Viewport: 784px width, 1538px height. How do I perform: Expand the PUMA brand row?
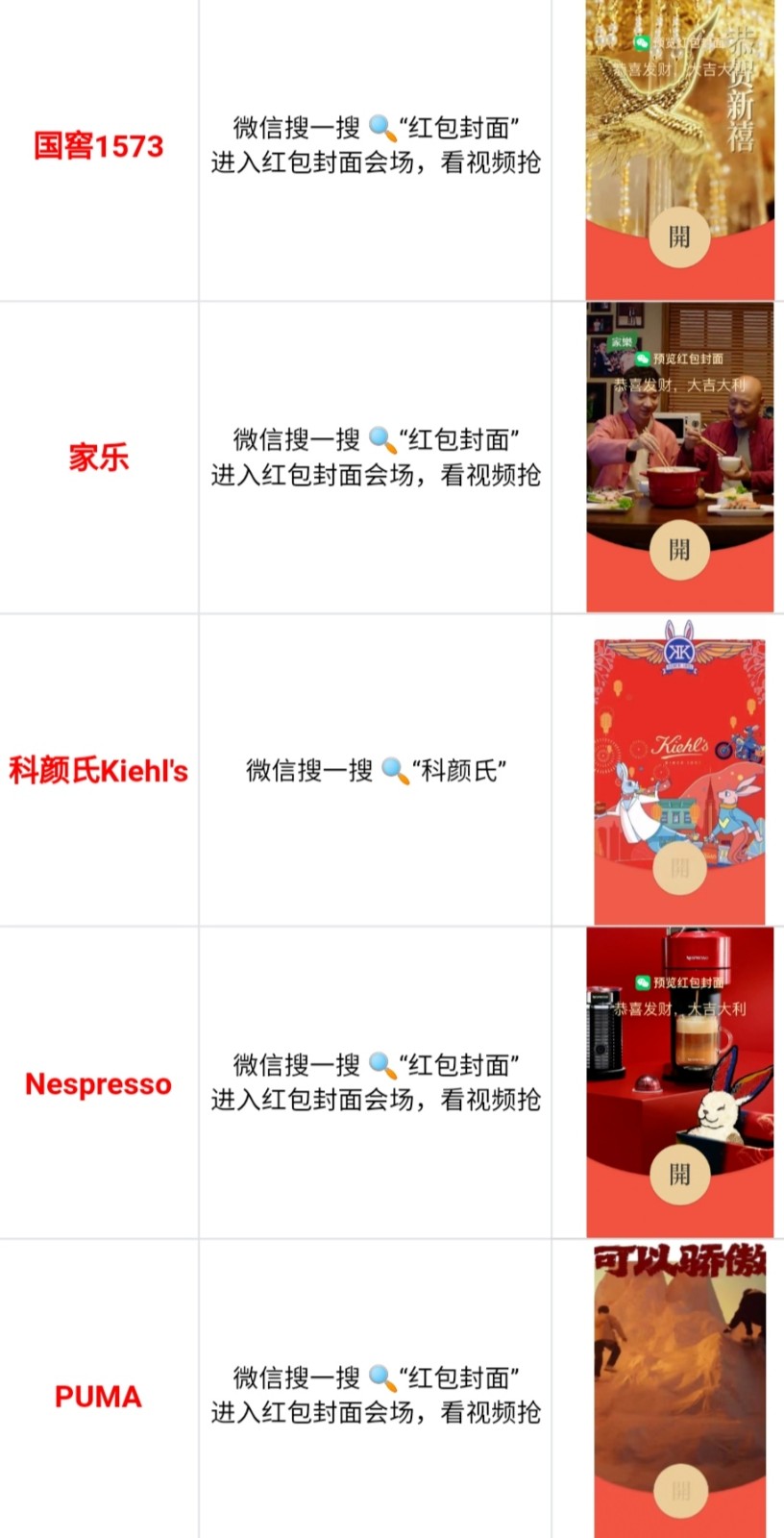click(96, 1397)
